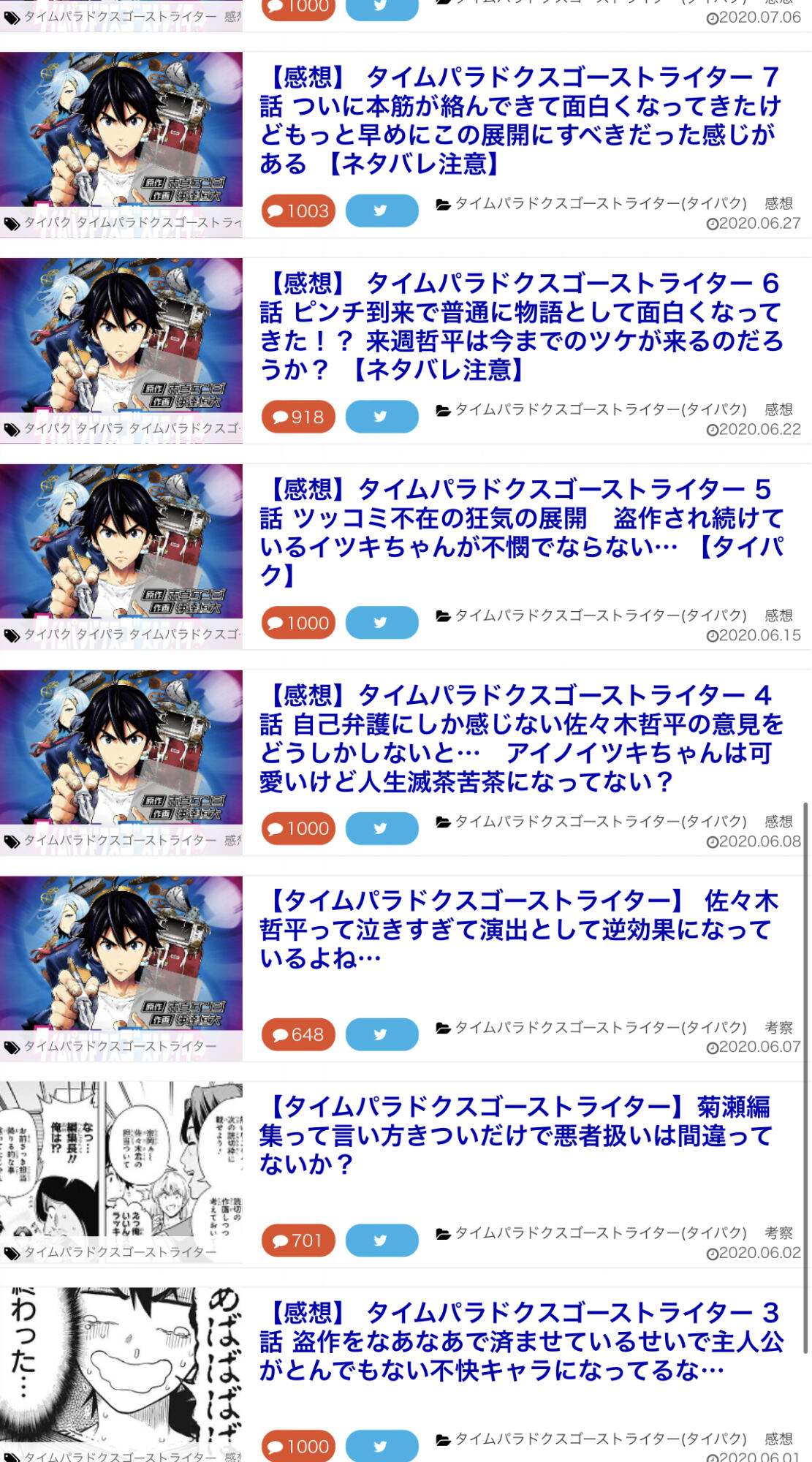
Task: Tweet the episode 5 article
Action: tap(382, 623)
